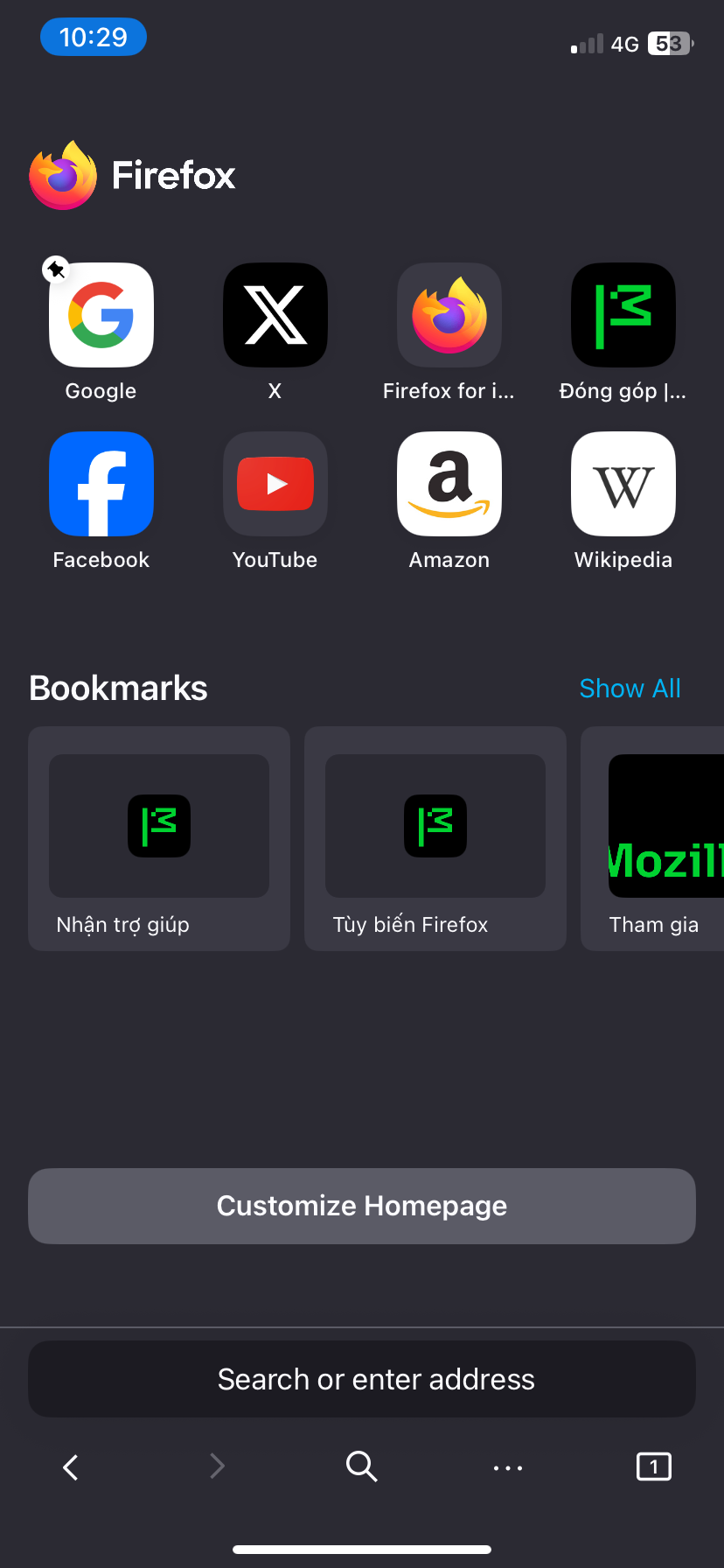724x1568 pixels.
Task: Focus the Search or enter address field
Action: point(362,1379)
